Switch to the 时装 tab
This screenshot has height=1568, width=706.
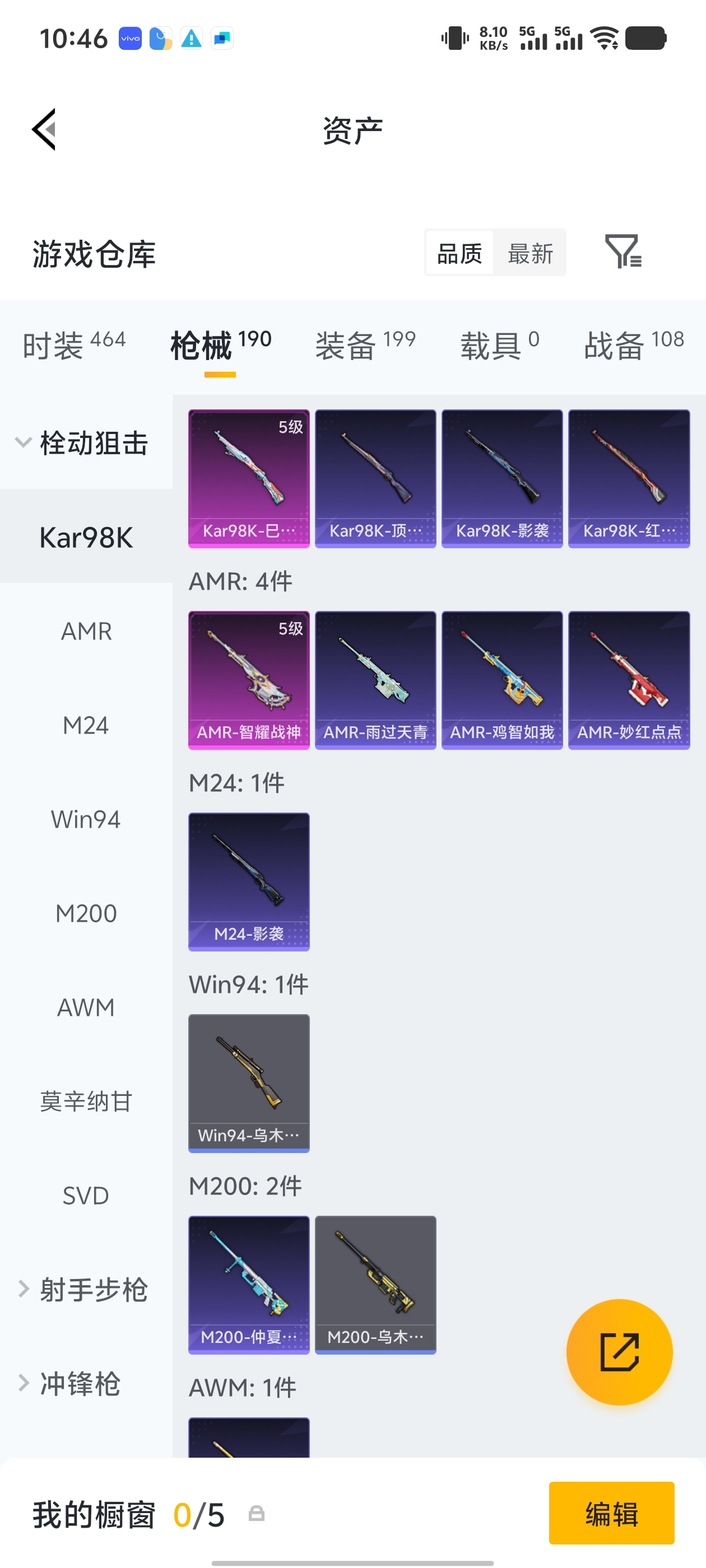(74, 345)
